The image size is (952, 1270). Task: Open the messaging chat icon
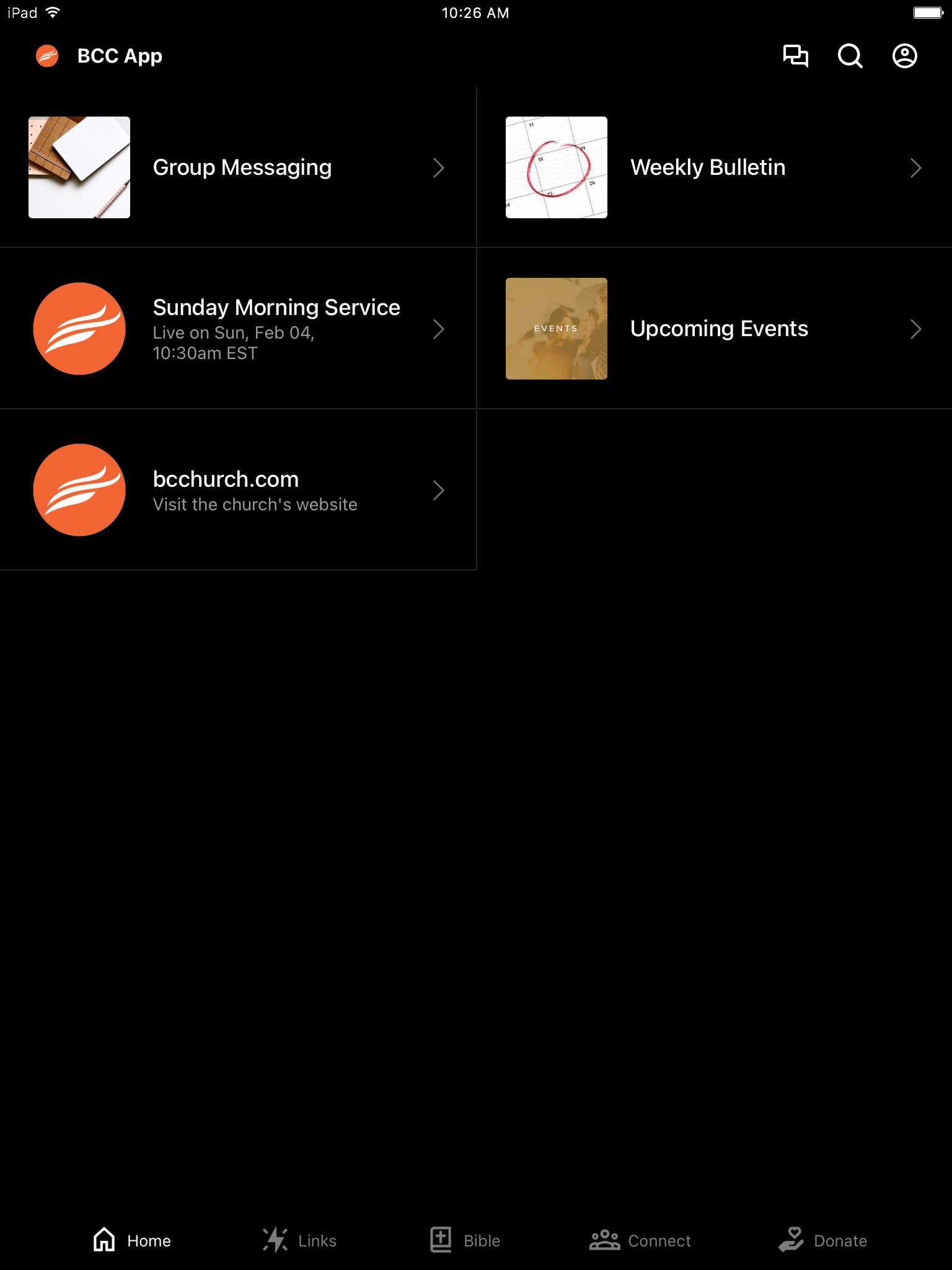pos(795,56)
